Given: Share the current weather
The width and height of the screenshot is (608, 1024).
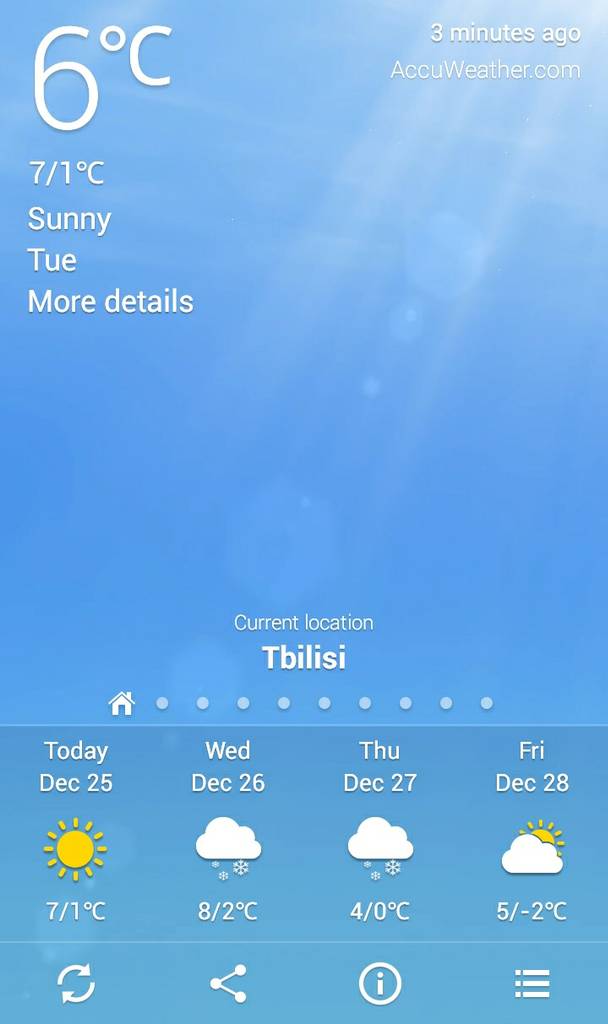Looking at the screenshot, I should 228,985.
